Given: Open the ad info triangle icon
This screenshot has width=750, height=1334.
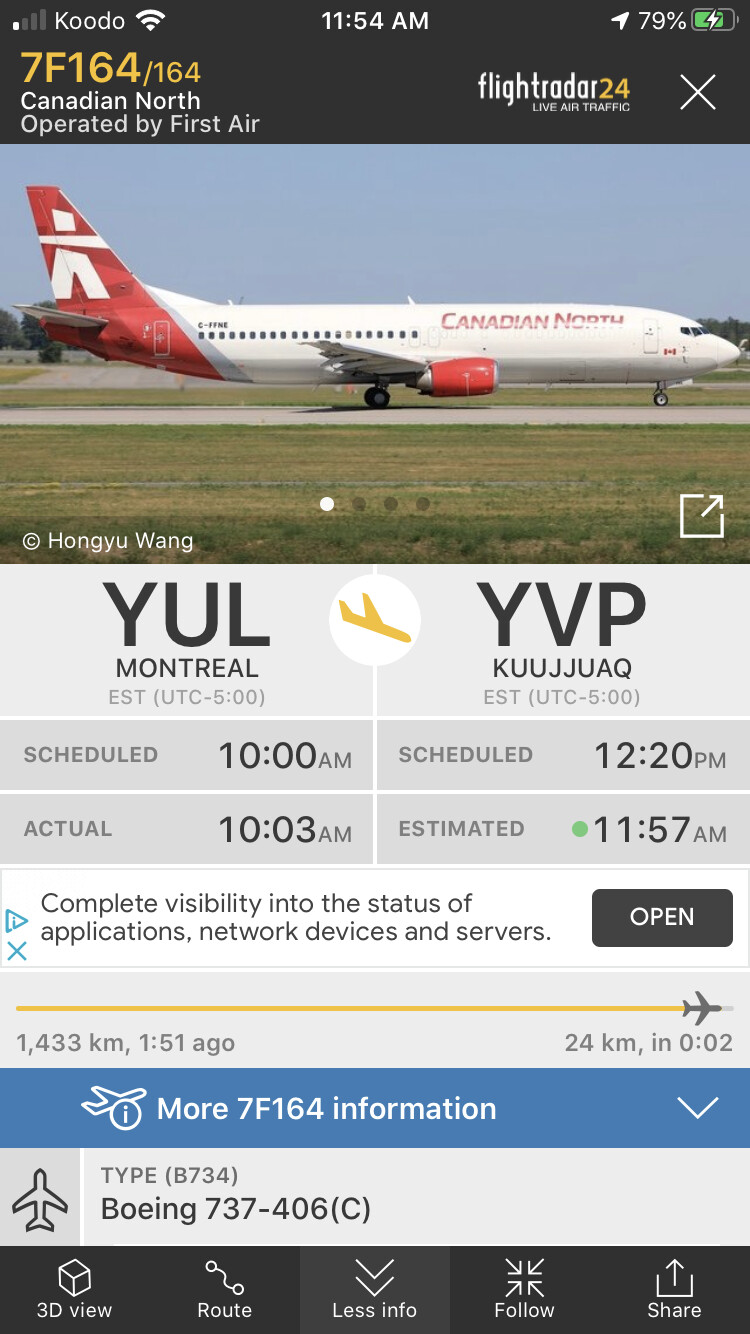Looking at the screenshot, I should 17,920.
